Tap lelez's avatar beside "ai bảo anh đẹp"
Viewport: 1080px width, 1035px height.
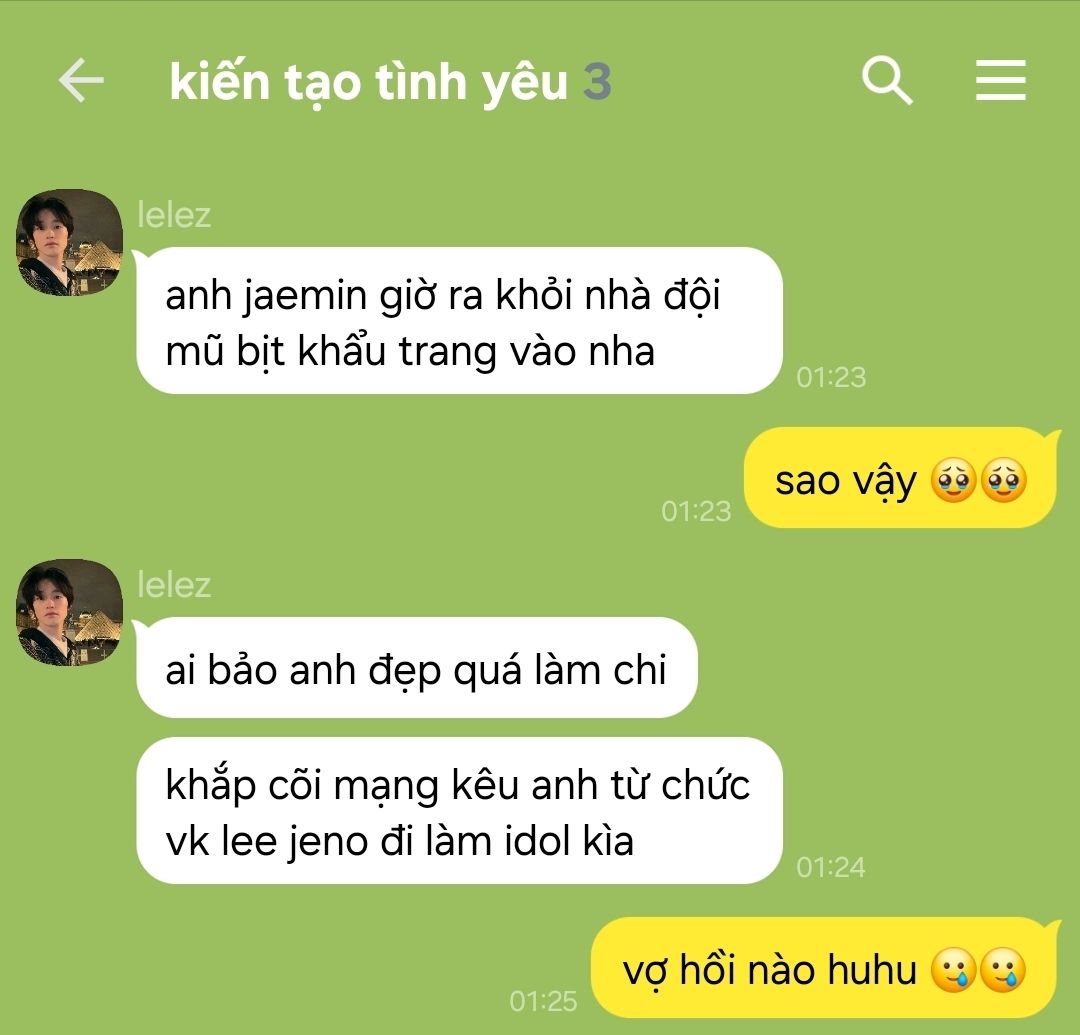coord(69,613)
